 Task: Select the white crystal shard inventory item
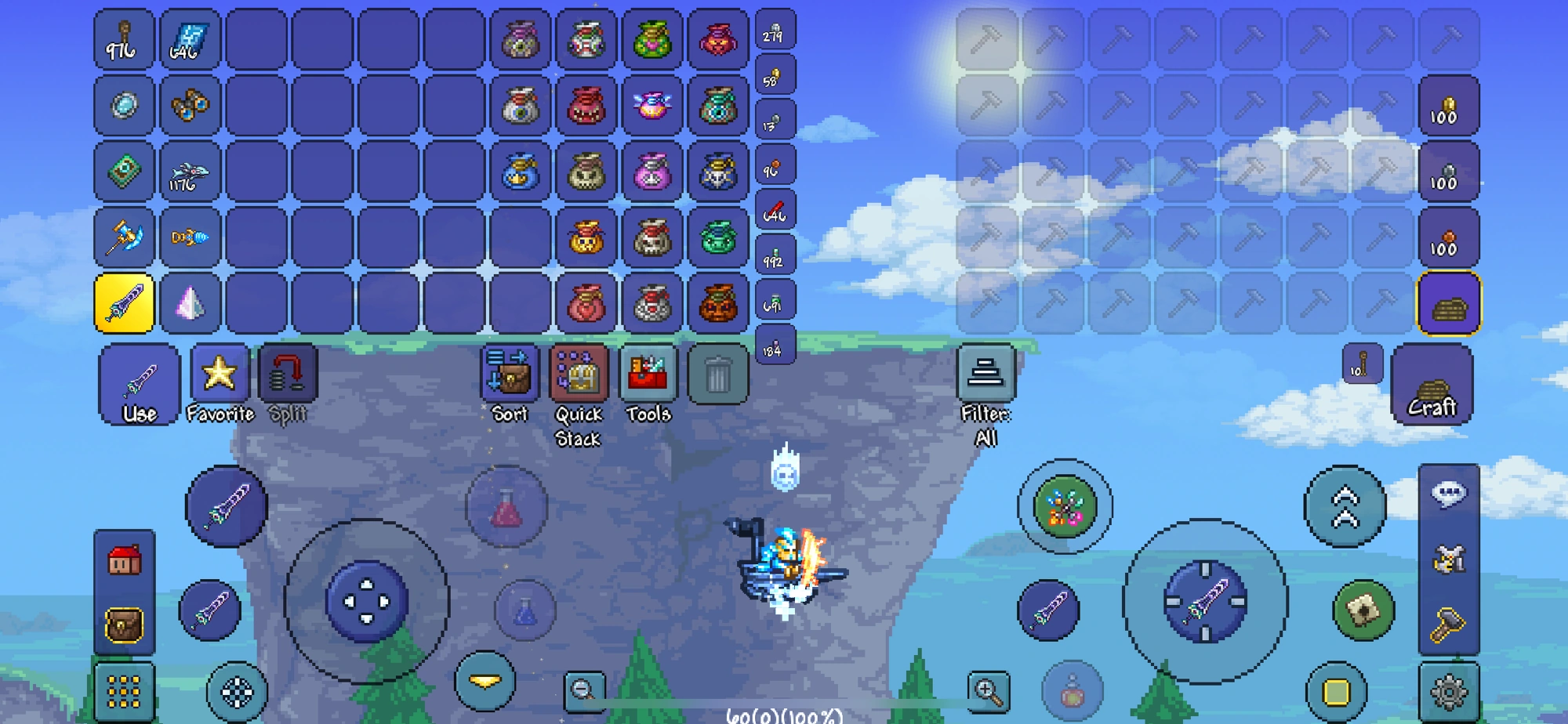pos(191,303)
